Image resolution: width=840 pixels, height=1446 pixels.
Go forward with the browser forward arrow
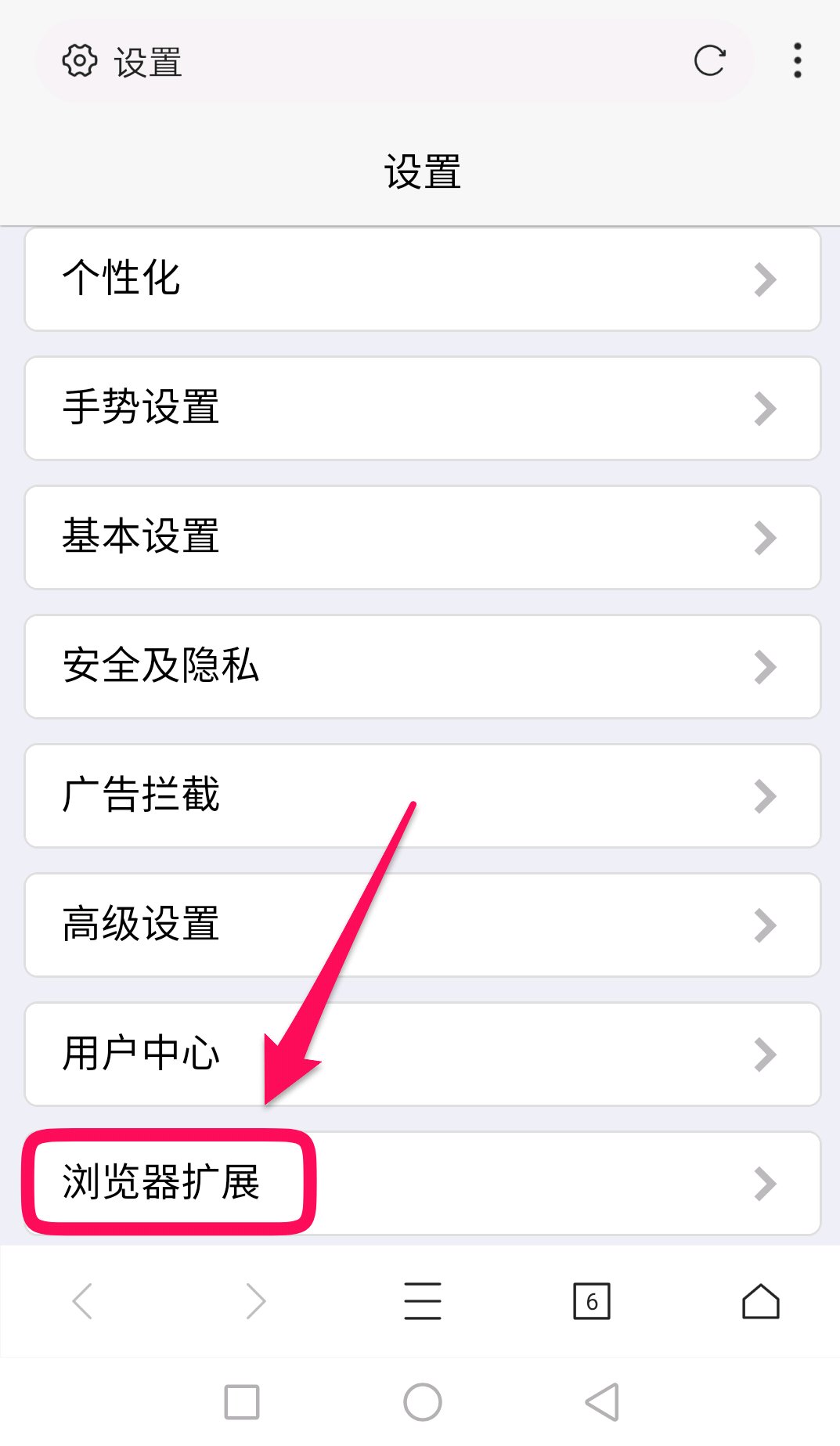[x=255, y=1301]
